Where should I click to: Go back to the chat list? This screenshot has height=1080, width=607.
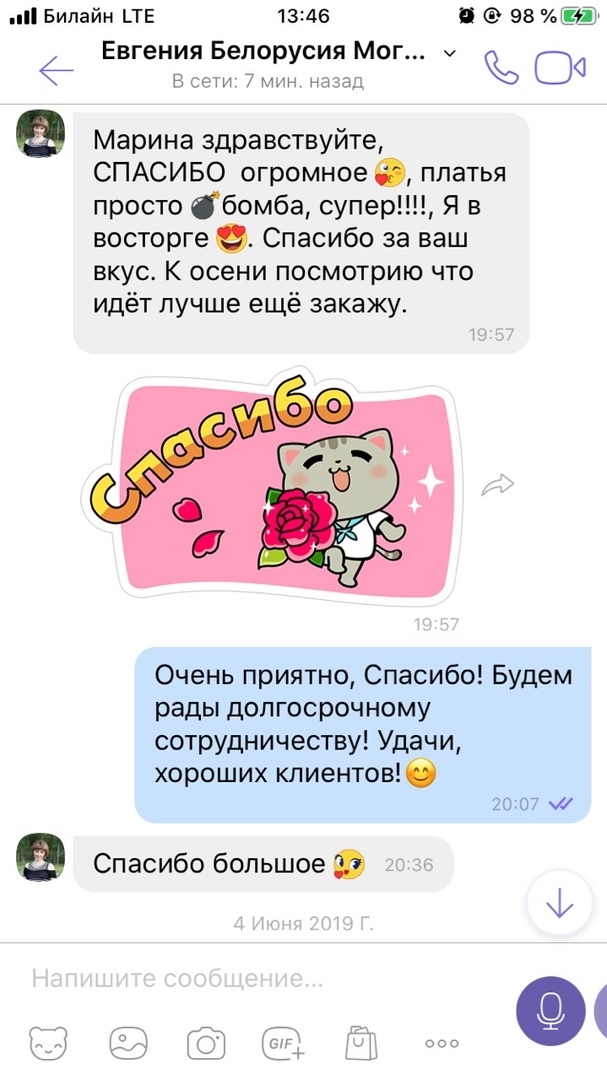tap(56, 69)
